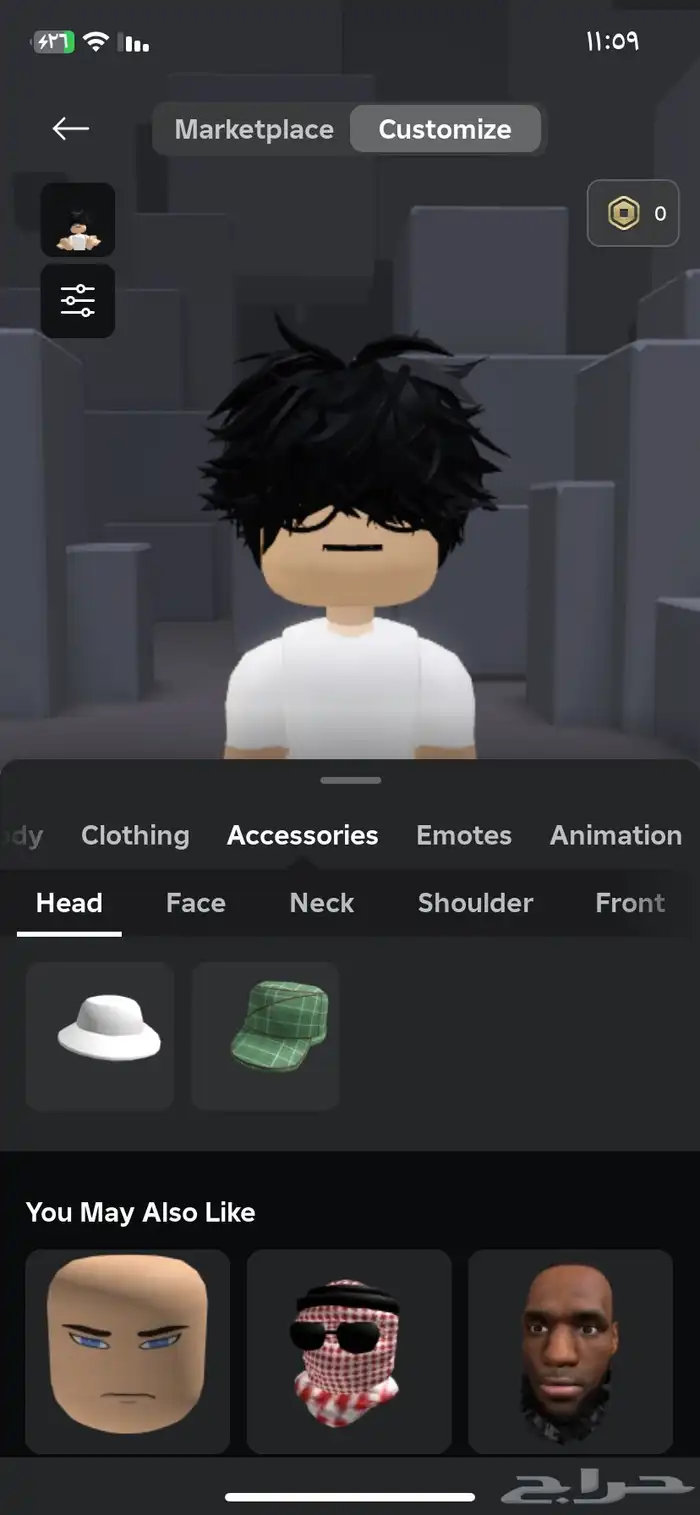Select the Accessories category
The image size is (700, 1515).
[302, 835]
